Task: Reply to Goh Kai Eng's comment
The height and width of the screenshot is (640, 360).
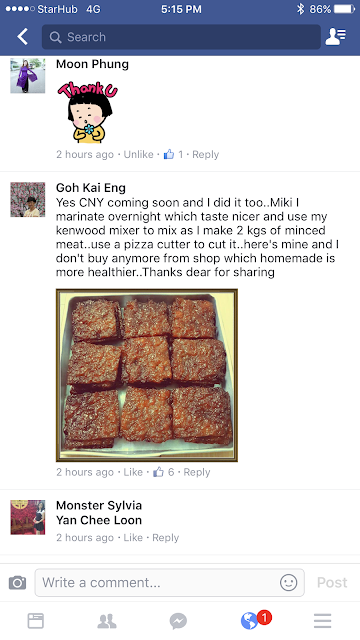Action: [x=197, y=472]
